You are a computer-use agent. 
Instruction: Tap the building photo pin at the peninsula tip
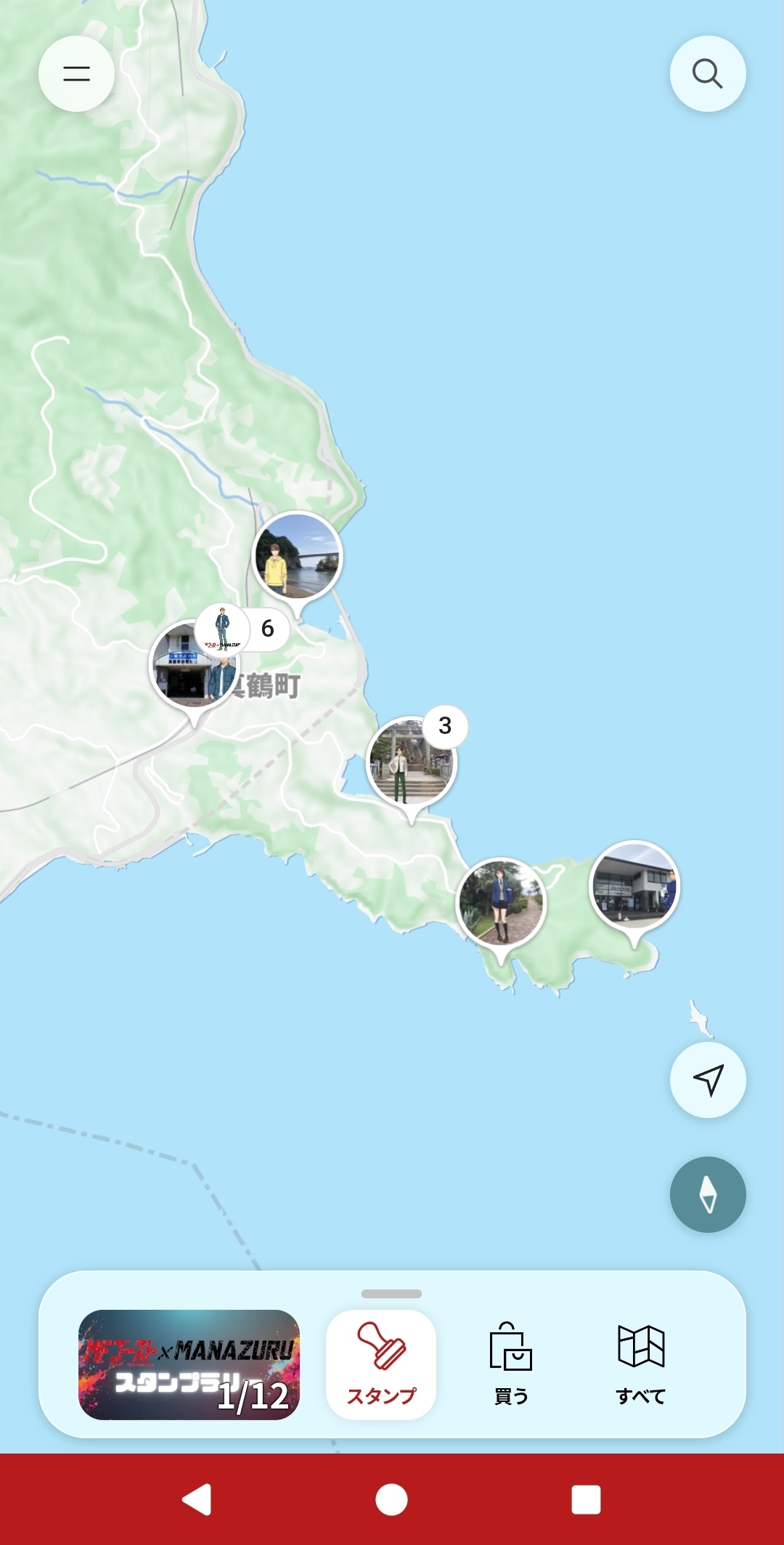point(634,884)
